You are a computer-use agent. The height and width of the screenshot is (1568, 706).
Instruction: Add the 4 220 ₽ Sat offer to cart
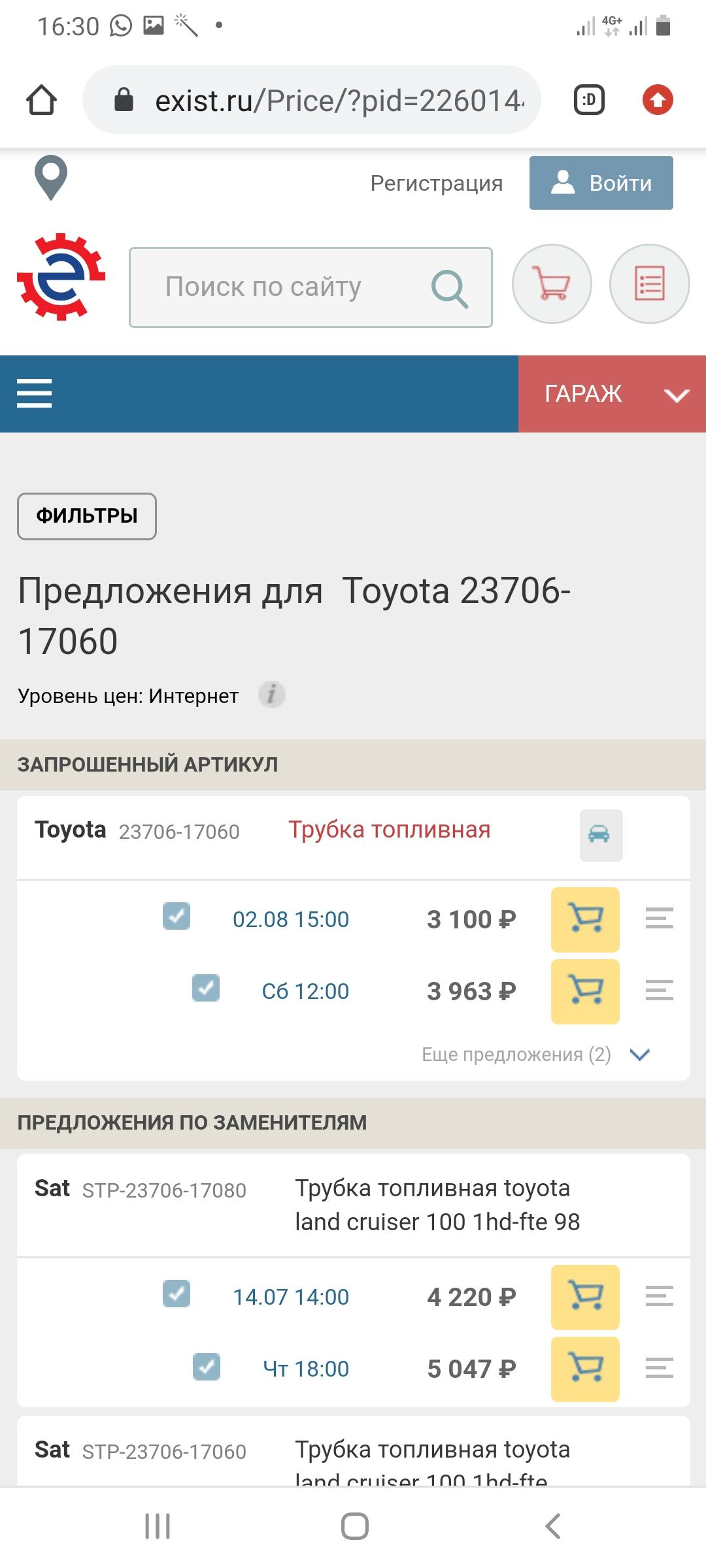[x=585, y=1297]
